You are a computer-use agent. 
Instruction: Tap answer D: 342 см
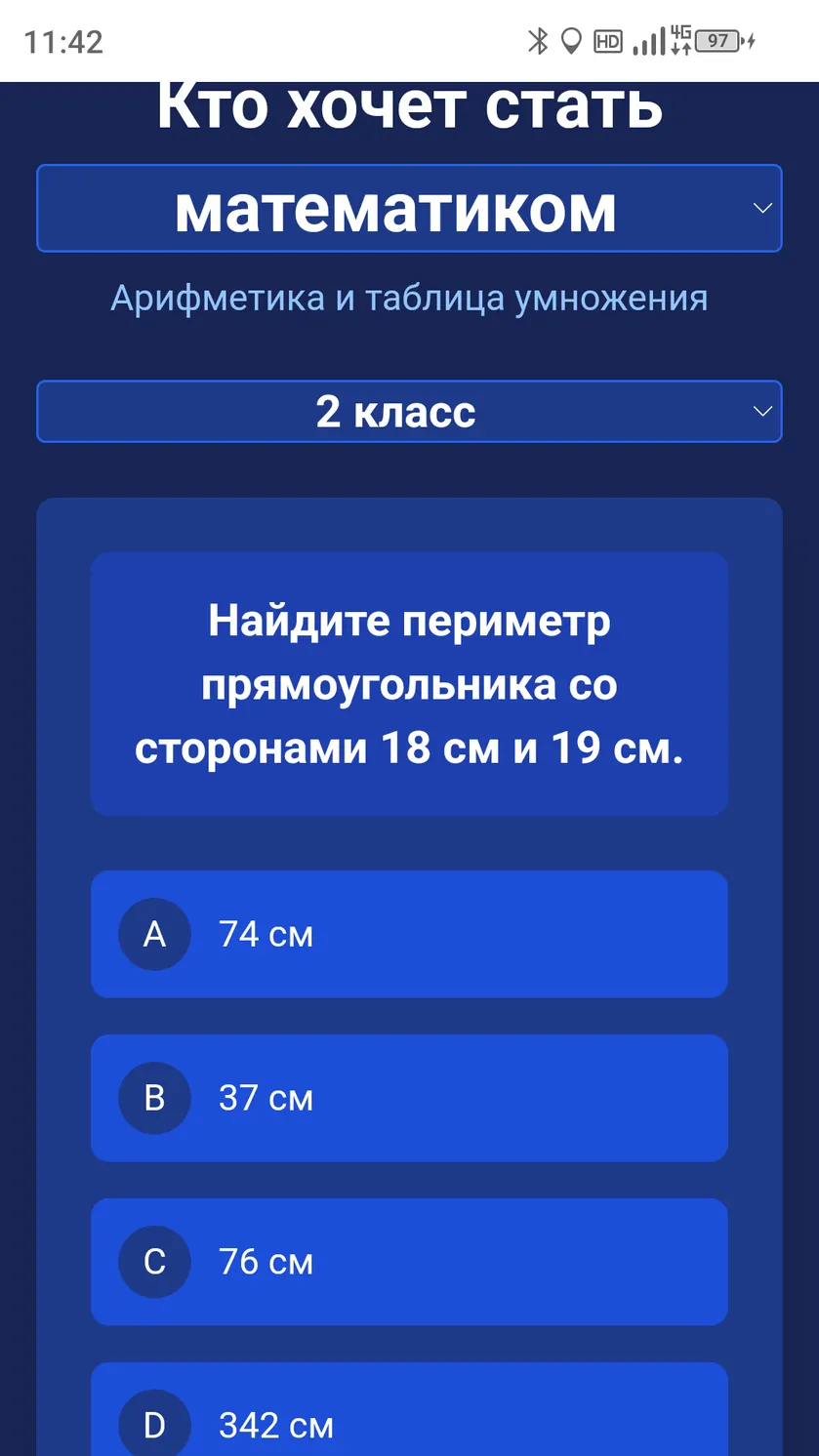coord(409,1409)
